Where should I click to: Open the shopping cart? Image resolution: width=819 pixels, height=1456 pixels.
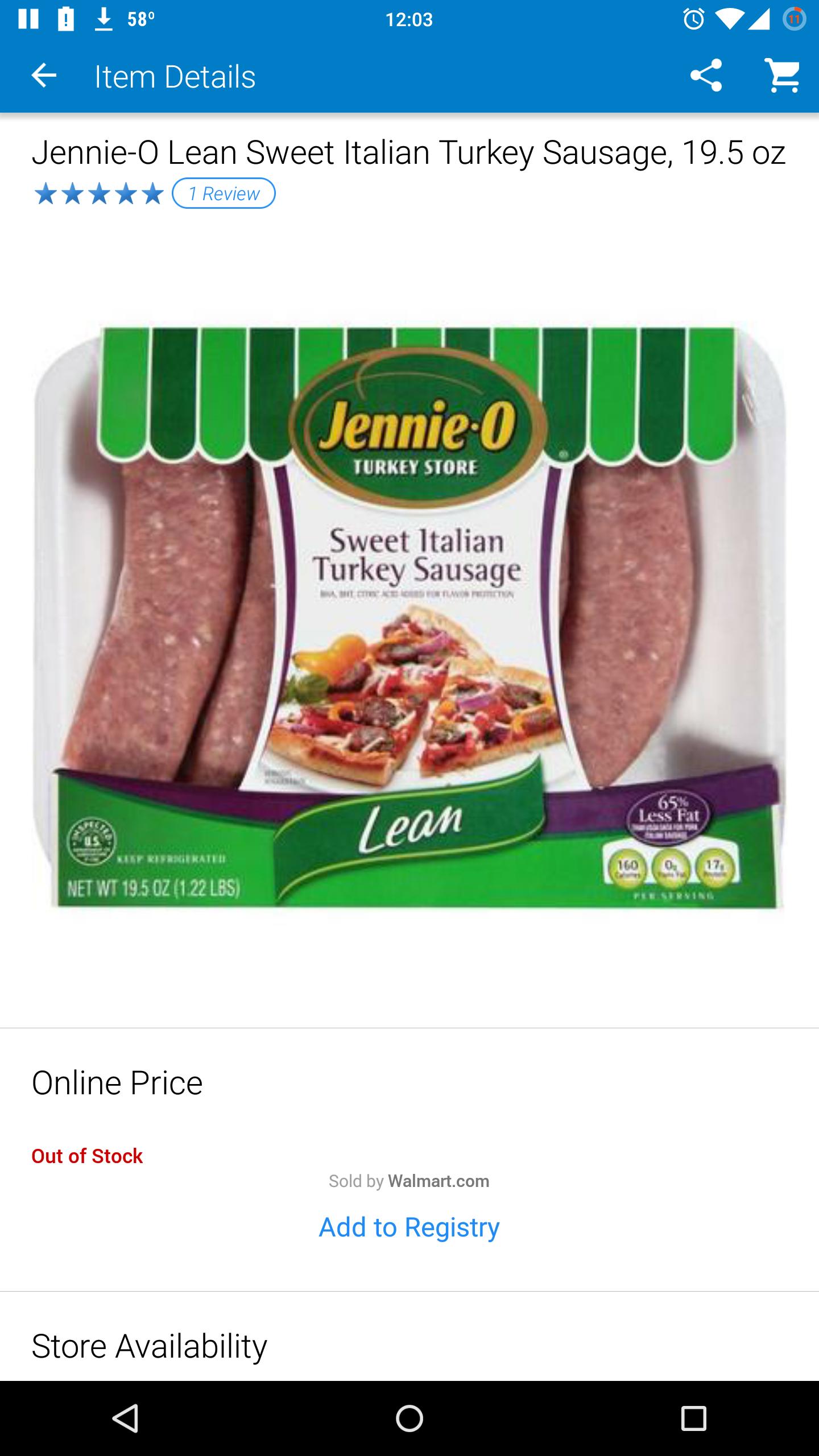click(x=783, y=76)
